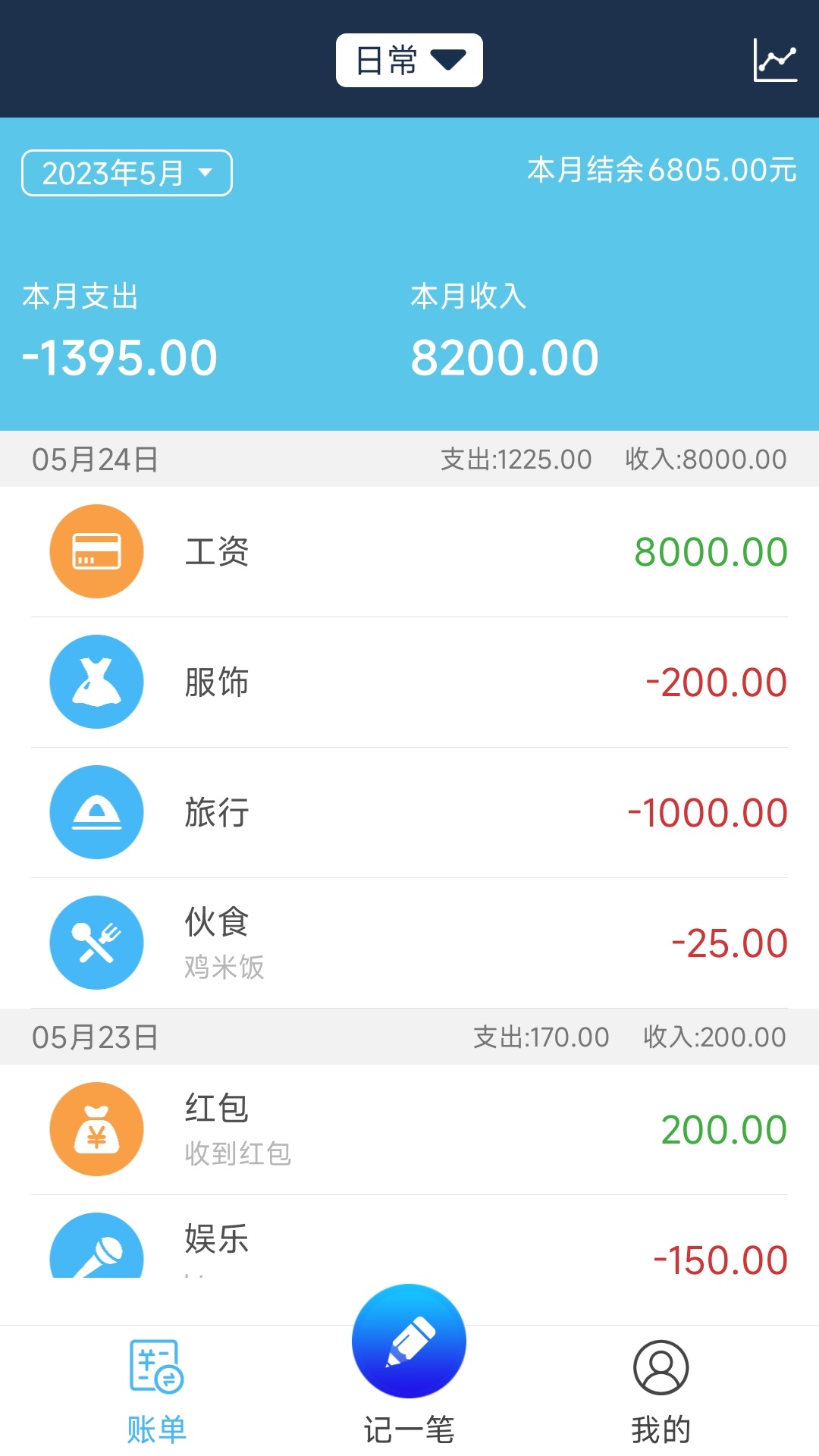The height and width of the screenshot is (1456, 819).
Task: Select the 红包 red envelope icon
Action: 96,1129
